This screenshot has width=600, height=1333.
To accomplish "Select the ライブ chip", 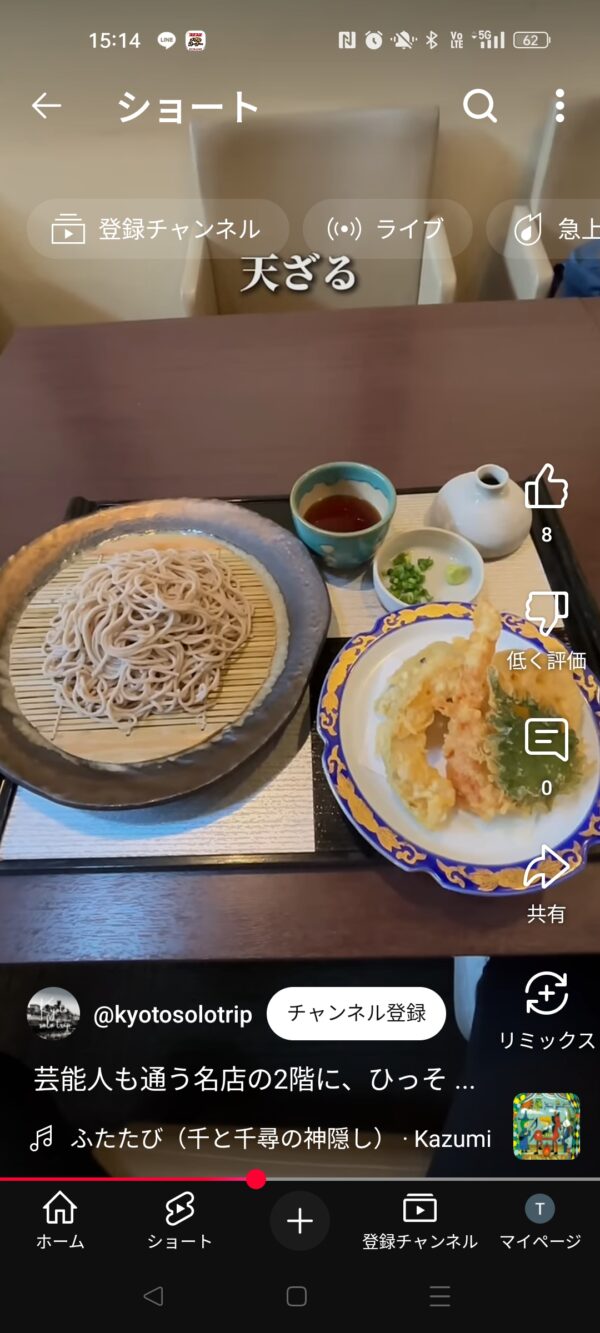I will point(387,229).
